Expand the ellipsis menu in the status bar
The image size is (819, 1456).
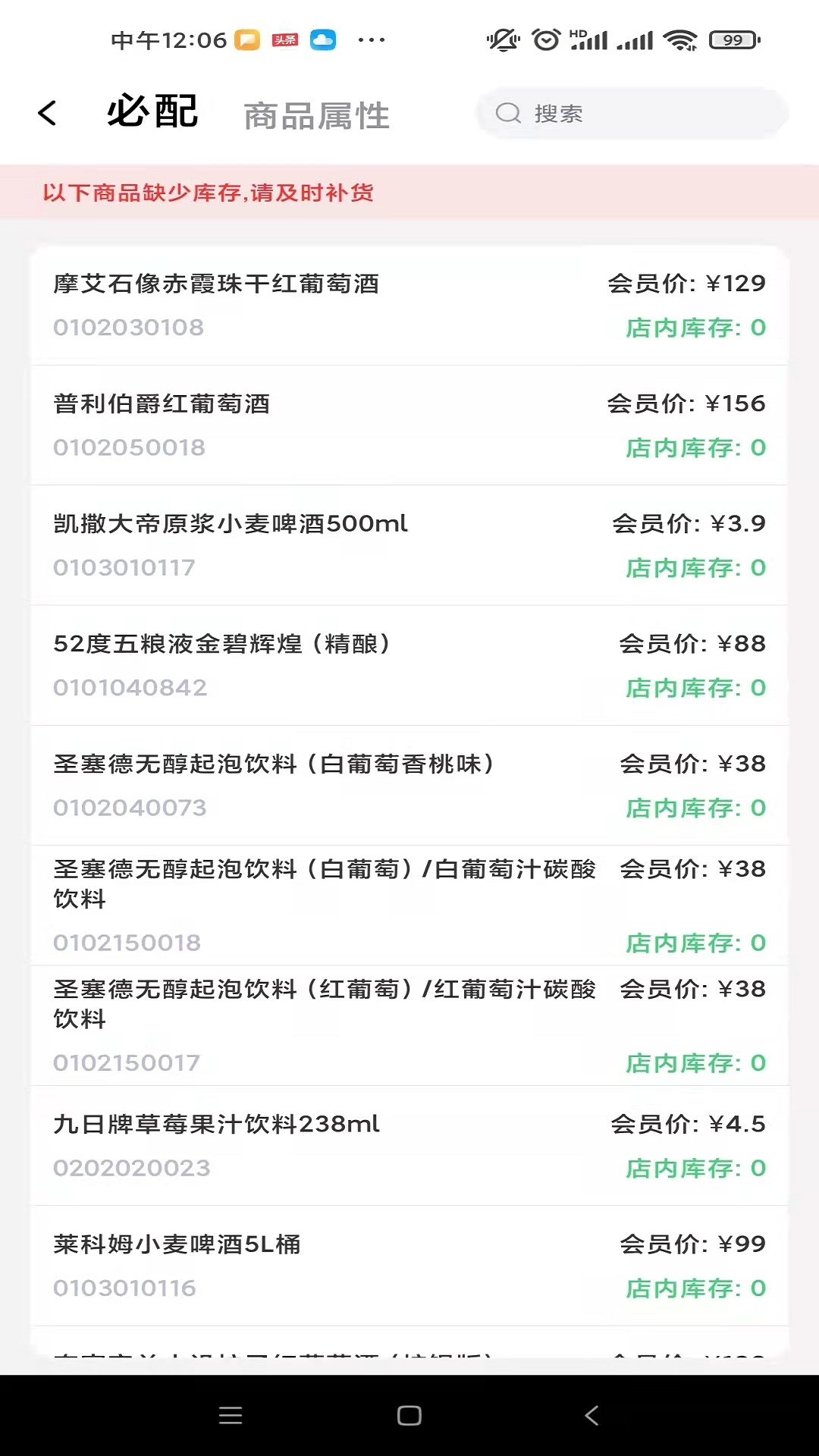coord(369,39)
